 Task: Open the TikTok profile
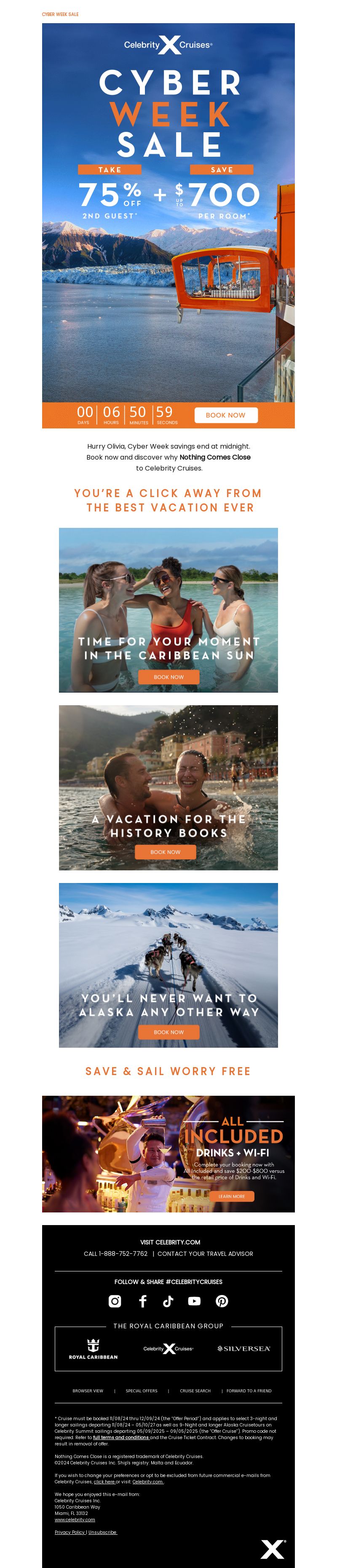coord(168,1301)
